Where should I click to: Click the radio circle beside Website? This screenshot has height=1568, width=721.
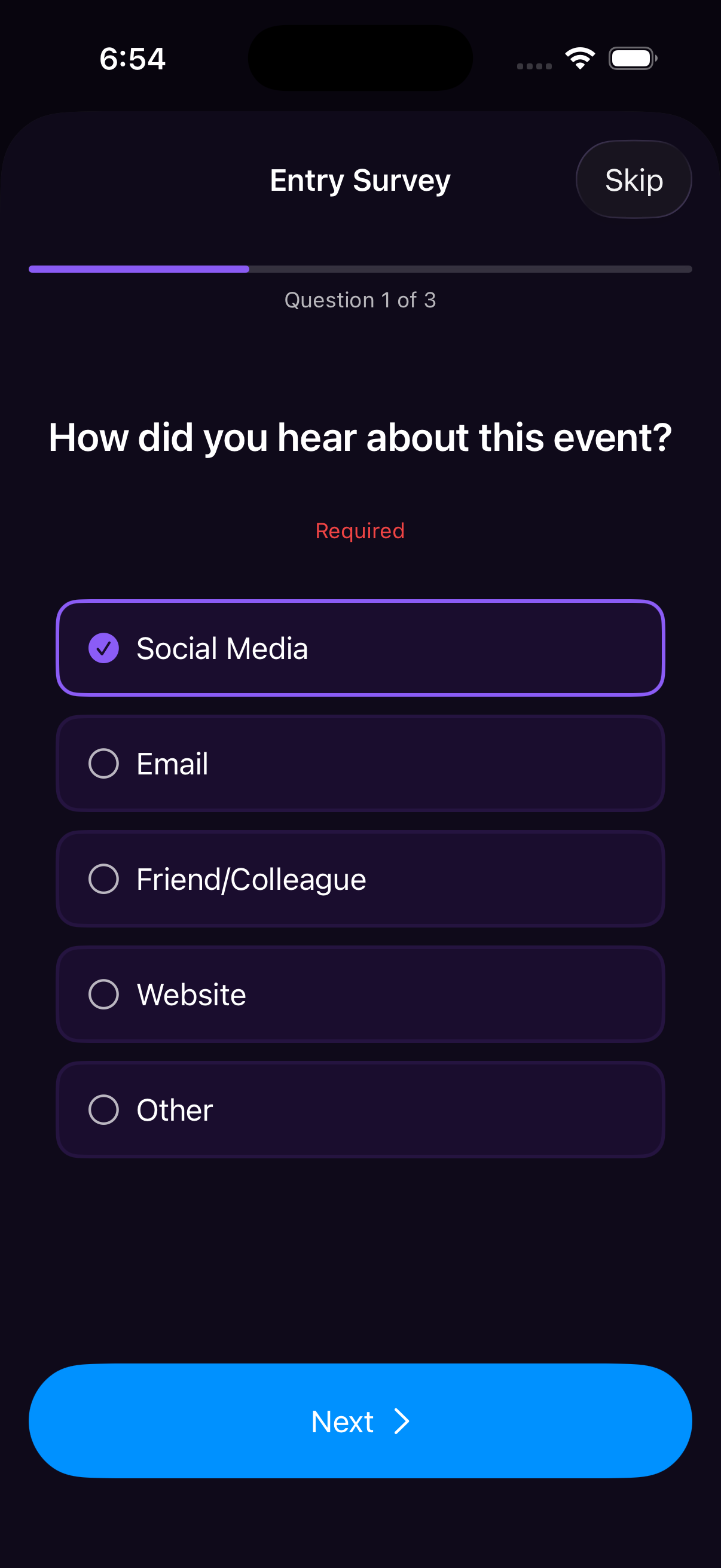pos(105,993)
